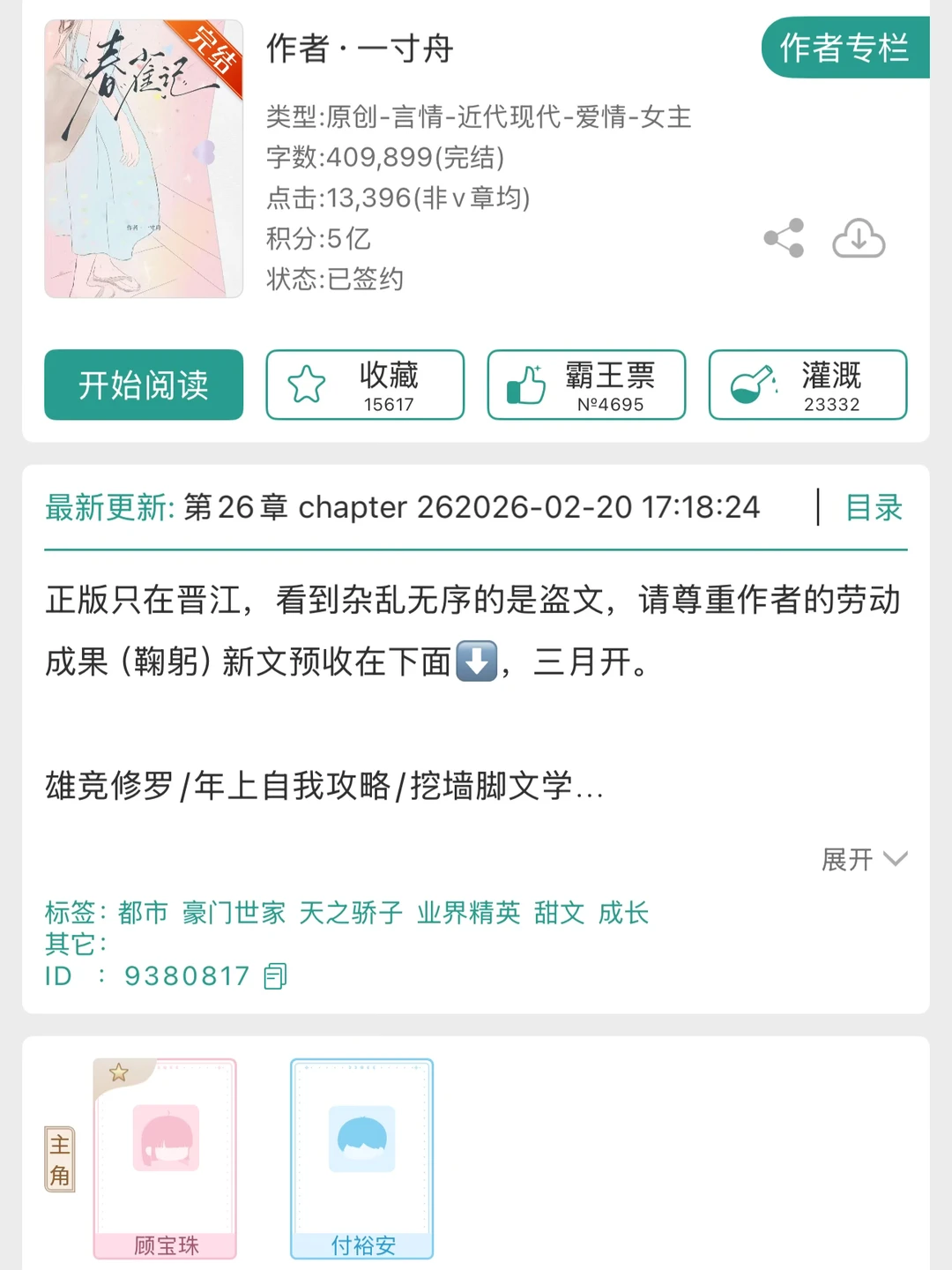The width and height of the screenshot is (952, 1270).
Task: Open the 目录 chapter catalog
Action: pyautogui.click(x=875, y=508)
